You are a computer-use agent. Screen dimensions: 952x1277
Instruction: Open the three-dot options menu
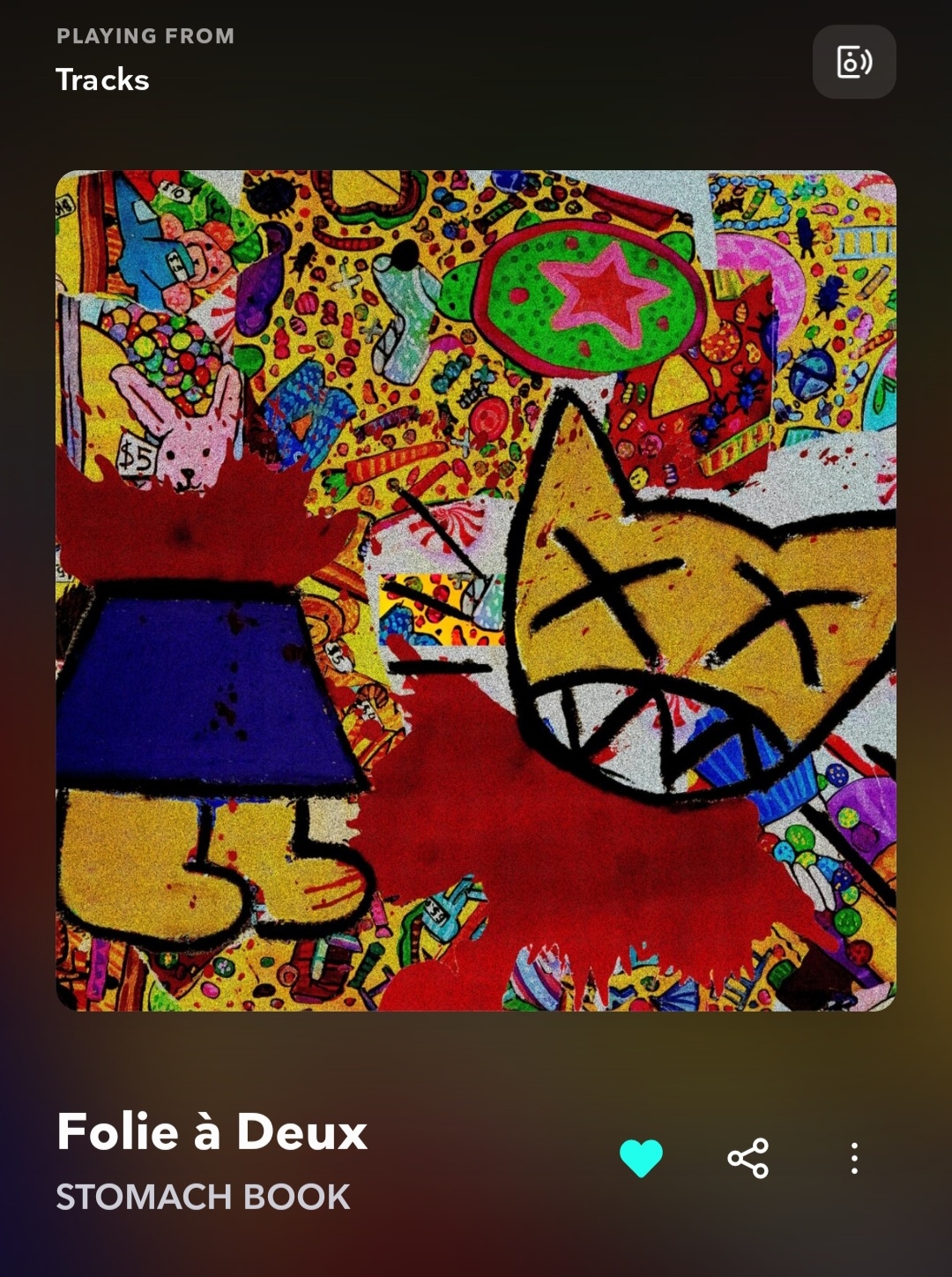click(x=853, y=1158)
